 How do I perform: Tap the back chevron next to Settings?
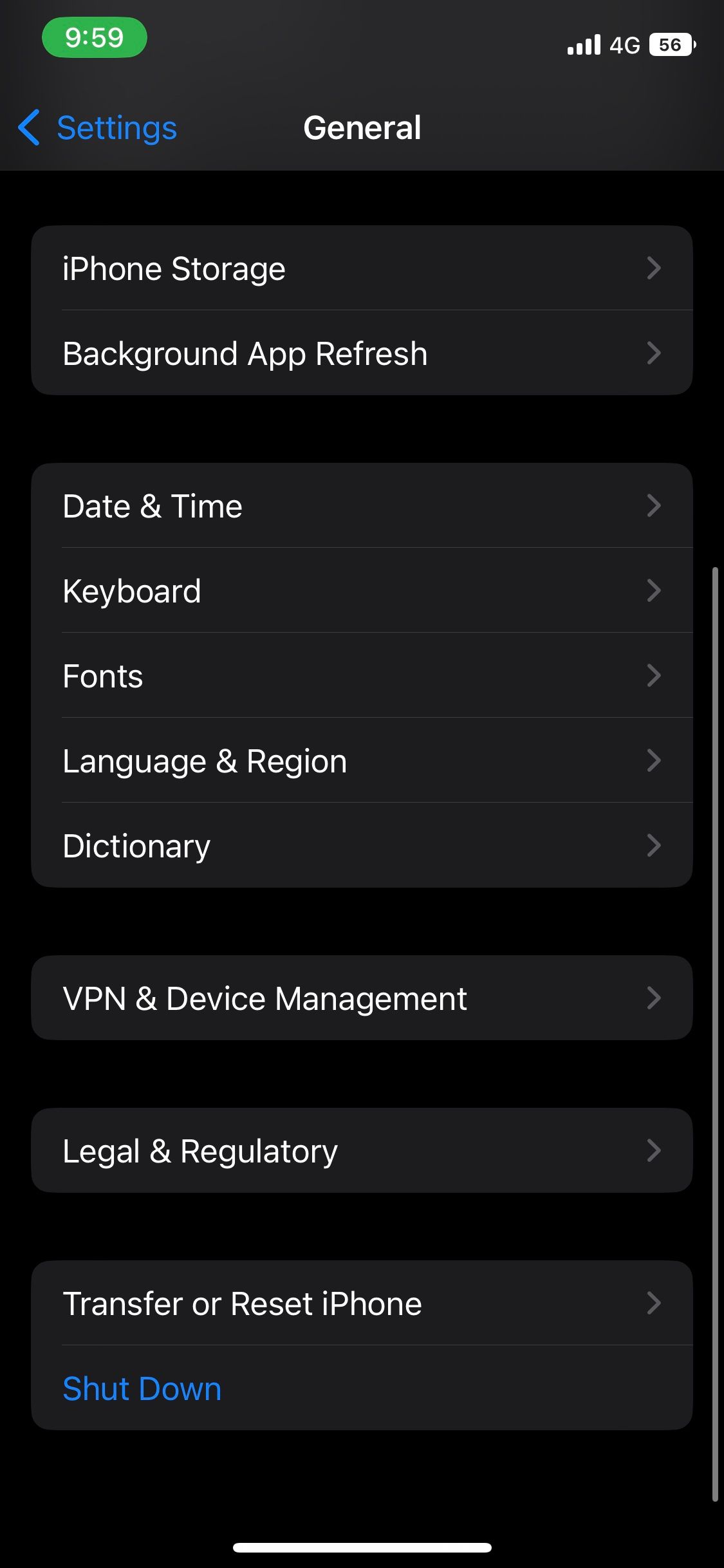30,127
